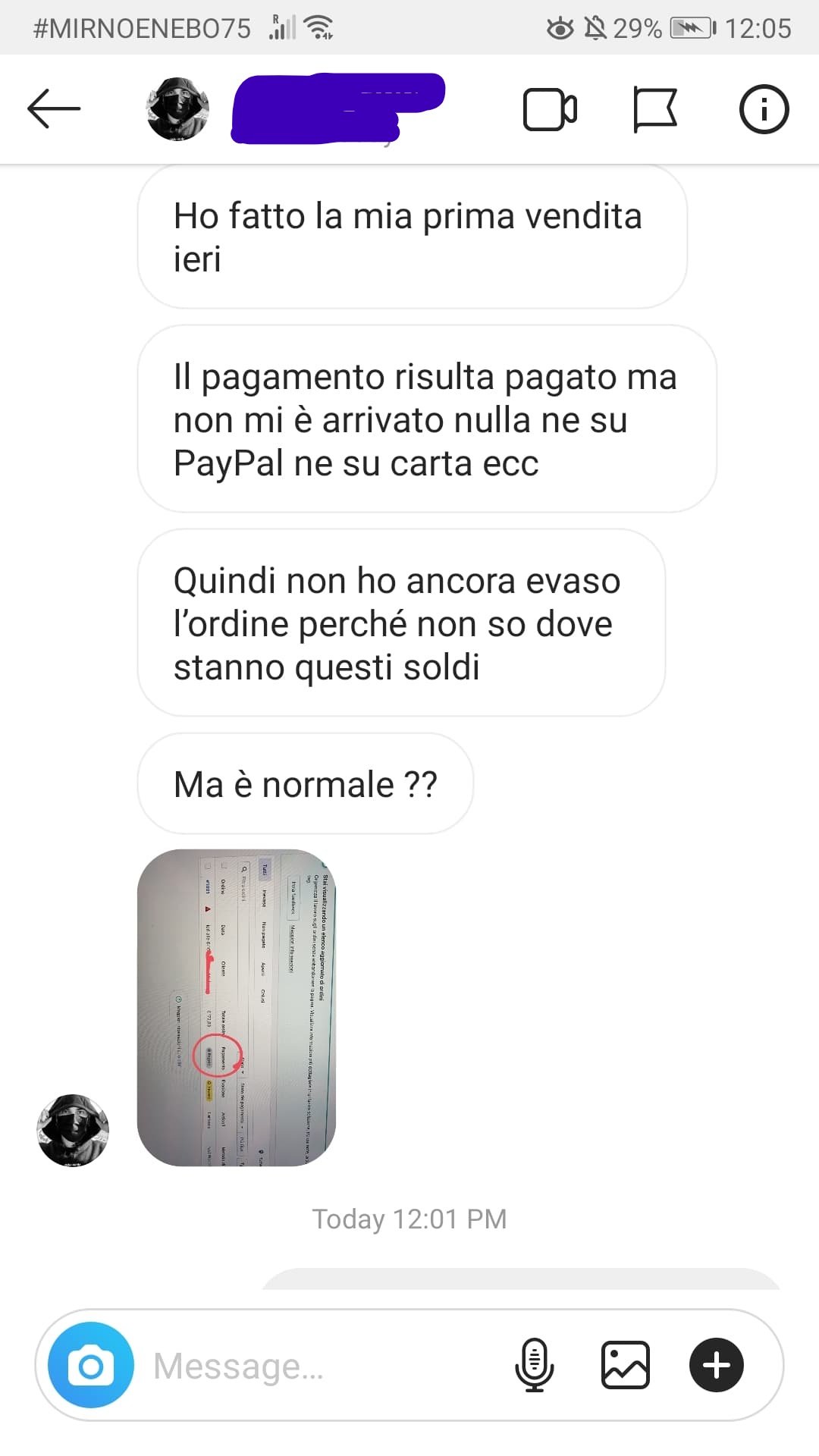Flag this conversation
This screenshot has height=1456, width=819.
(x=654, y=110)
